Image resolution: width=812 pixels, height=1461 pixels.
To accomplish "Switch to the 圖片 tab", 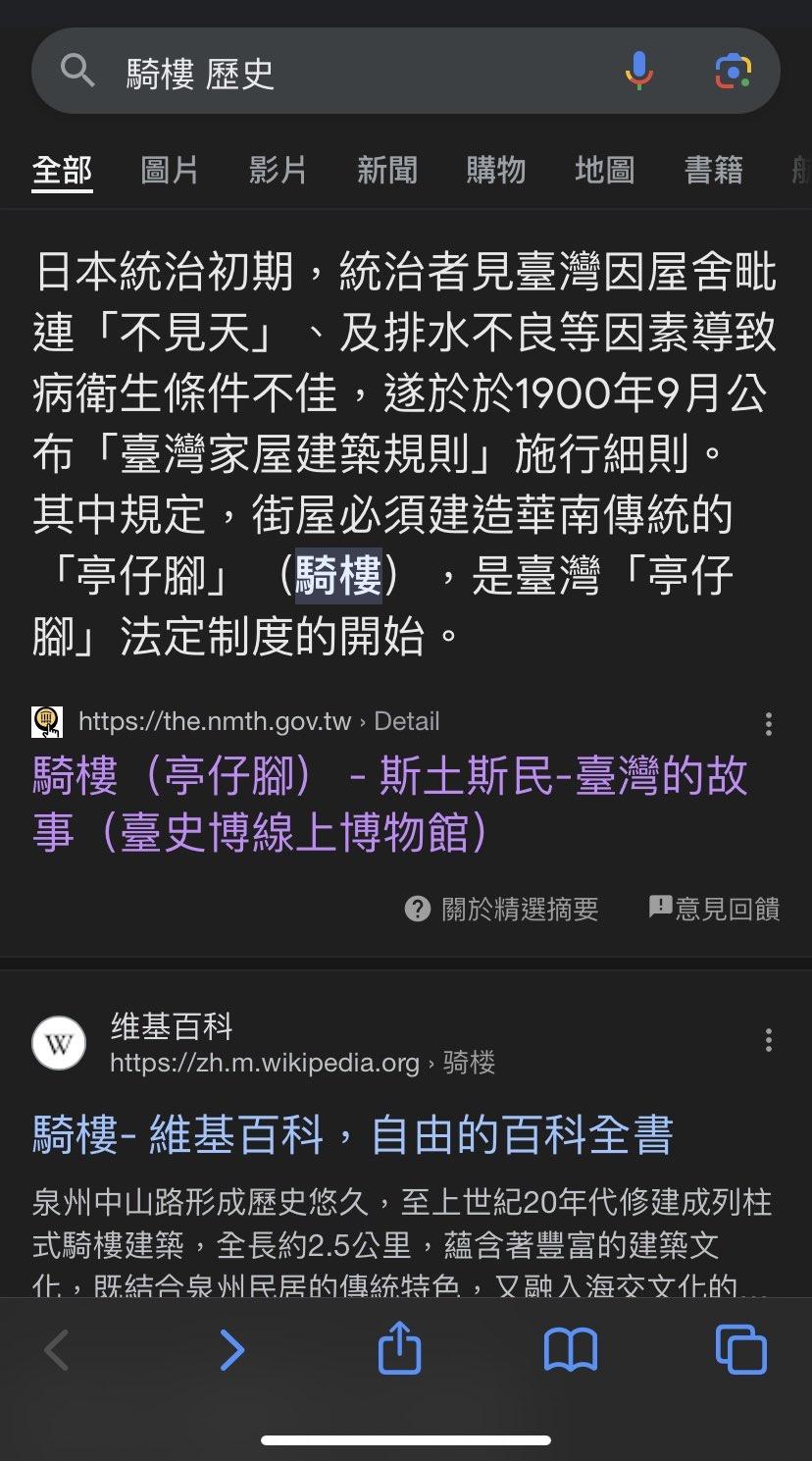I will coord(170,170).
